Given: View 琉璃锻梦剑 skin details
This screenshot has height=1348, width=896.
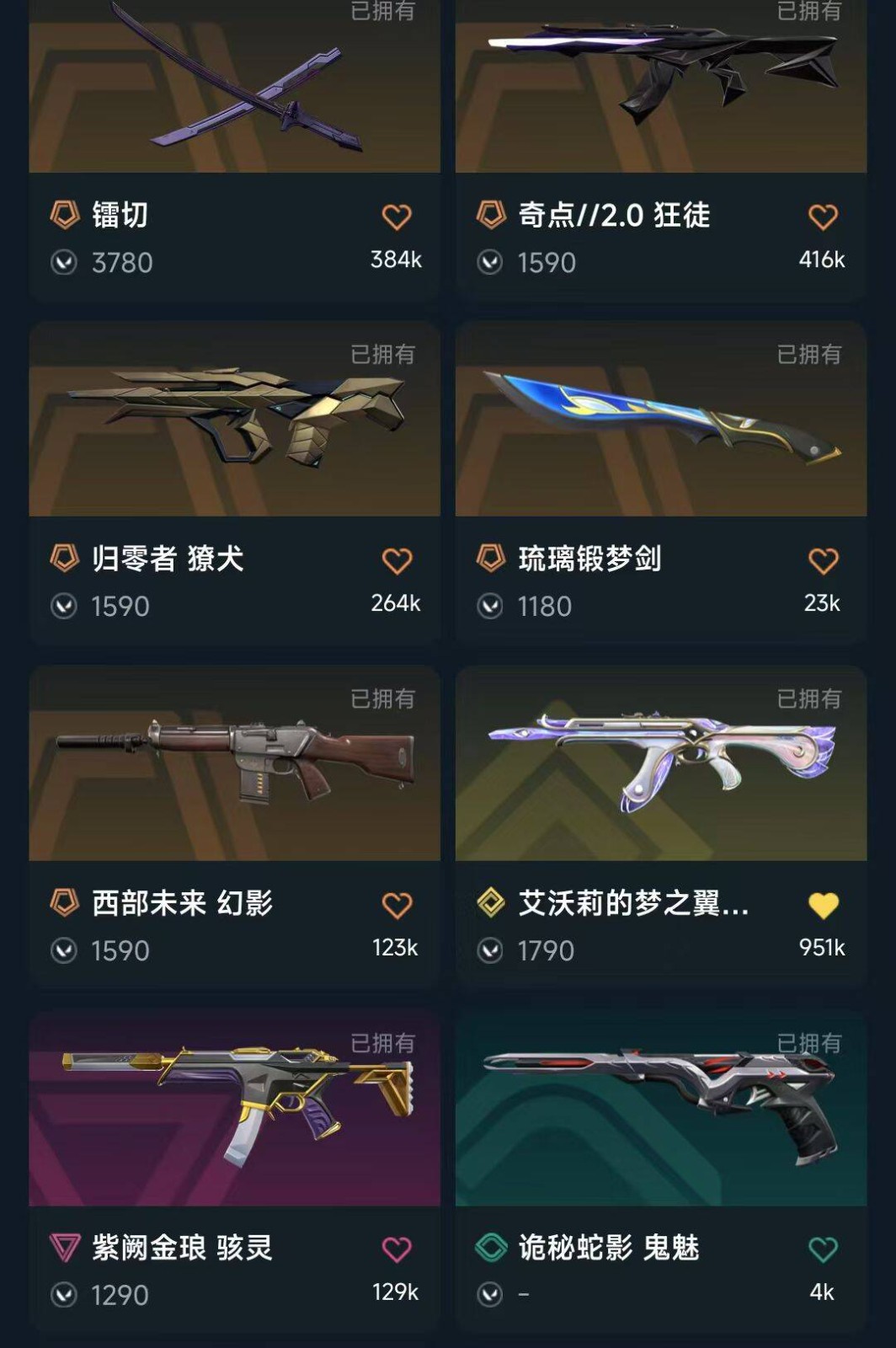Looking at the screenshot, I should [661, 421].
